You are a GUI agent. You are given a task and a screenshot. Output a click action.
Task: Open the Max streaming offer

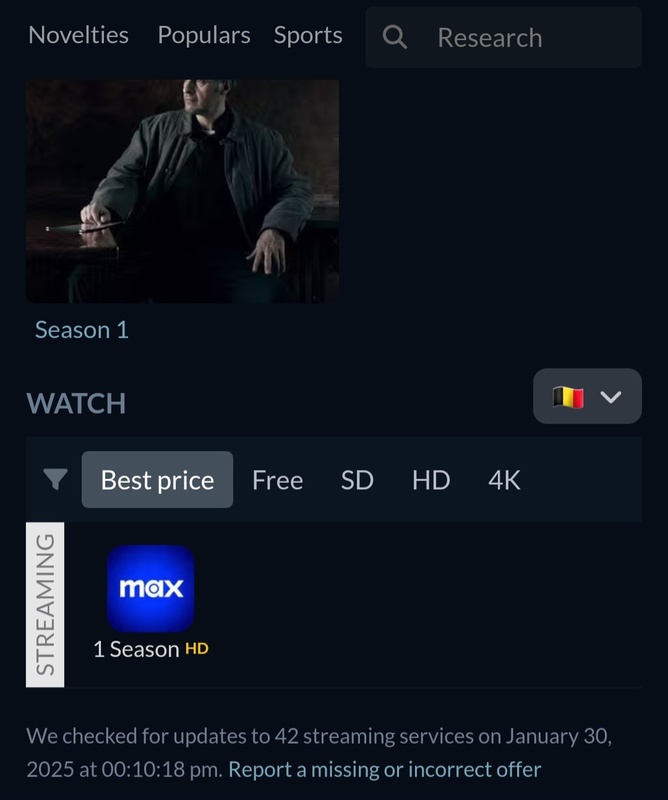(150, 588)
